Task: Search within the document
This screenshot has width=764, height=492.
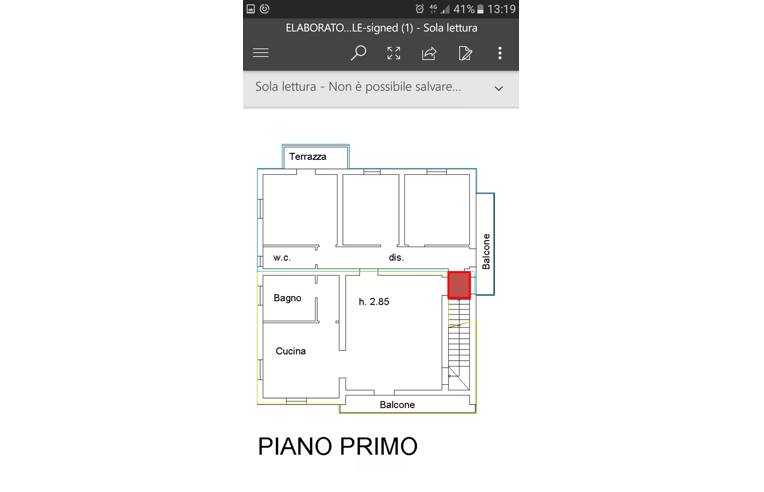Action: click(358, 53)
